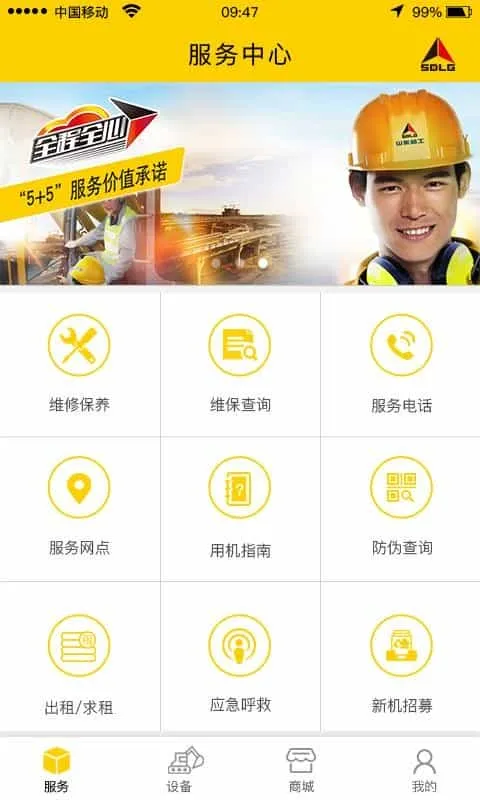The image size is (480, 800).
Task: Switch to the 设备 tab
Action: [x=180, y=769]
